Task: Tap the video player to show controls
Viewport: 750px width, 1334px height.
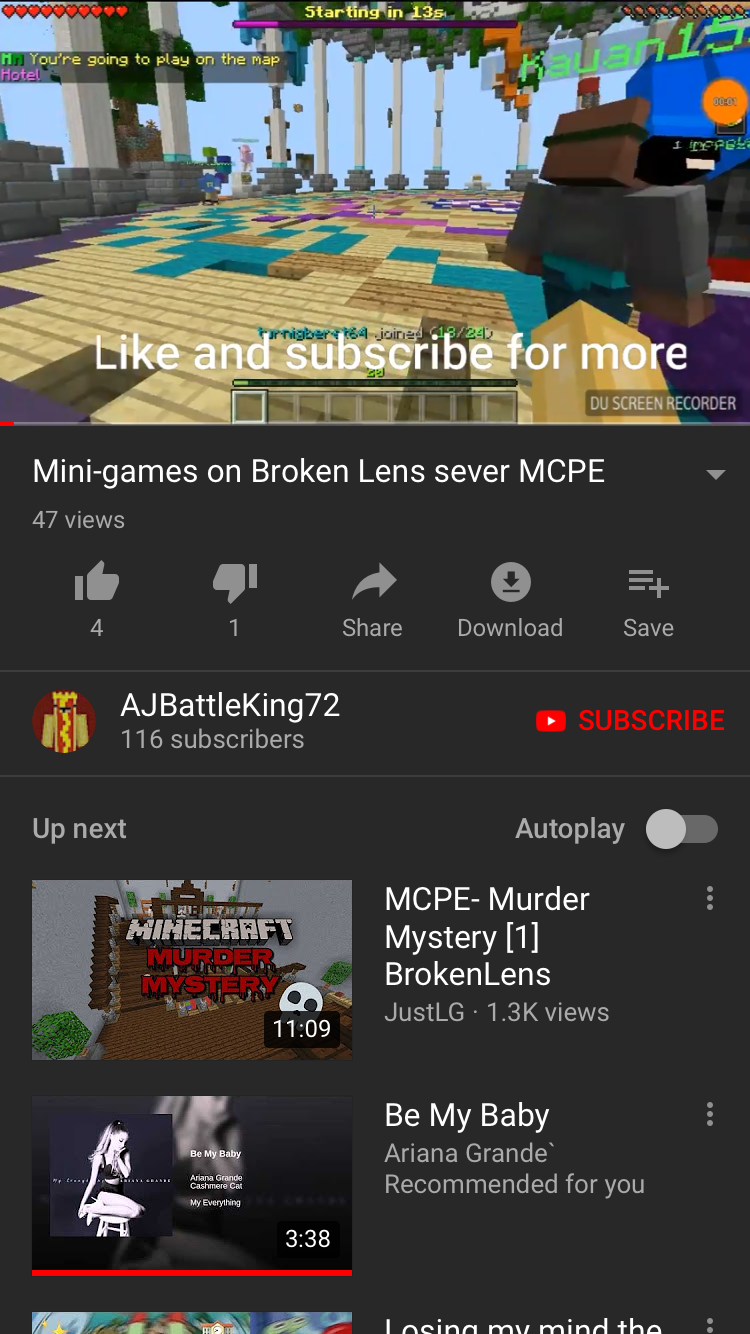Action: 375,212
